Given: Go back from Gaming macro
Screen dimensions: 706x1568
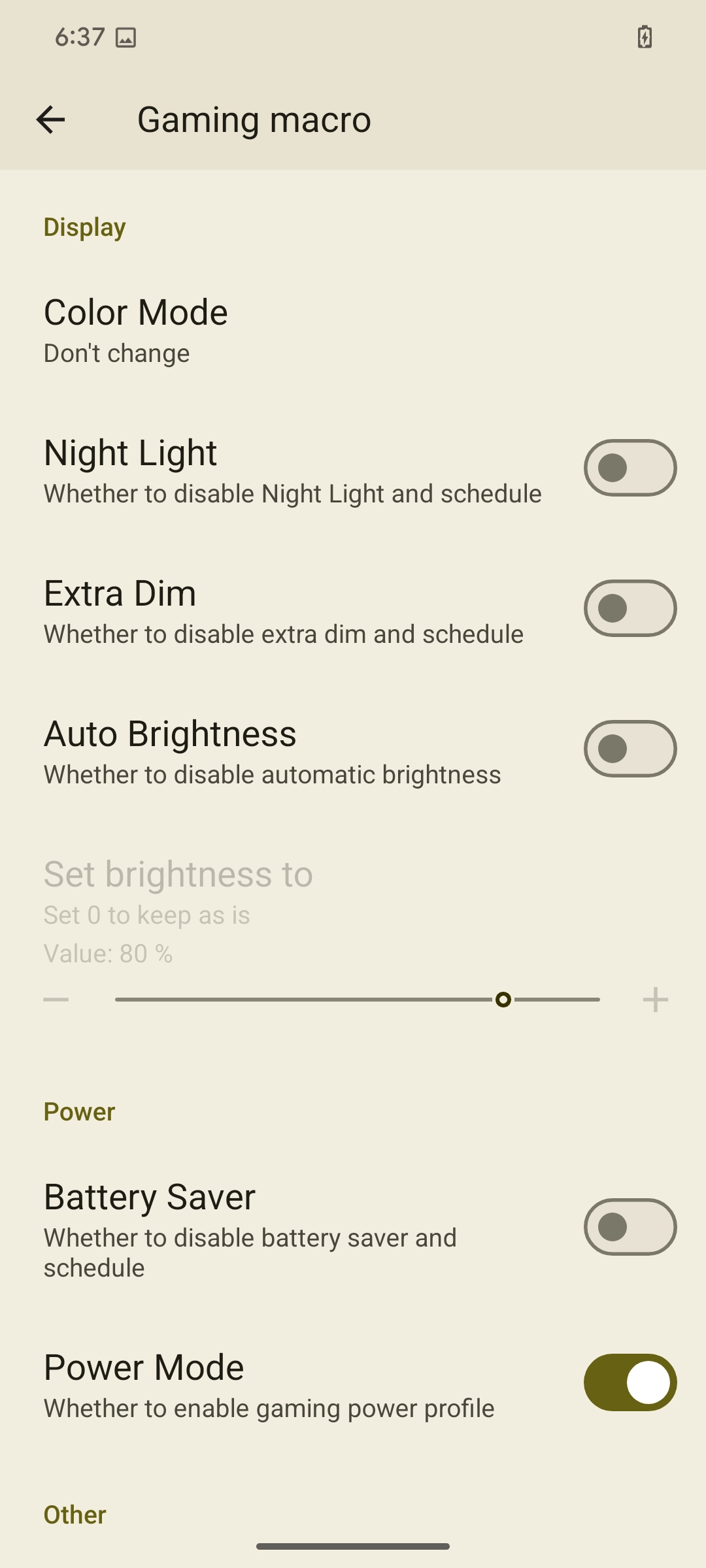Looking at the screenshot, I should click(50, 120).
